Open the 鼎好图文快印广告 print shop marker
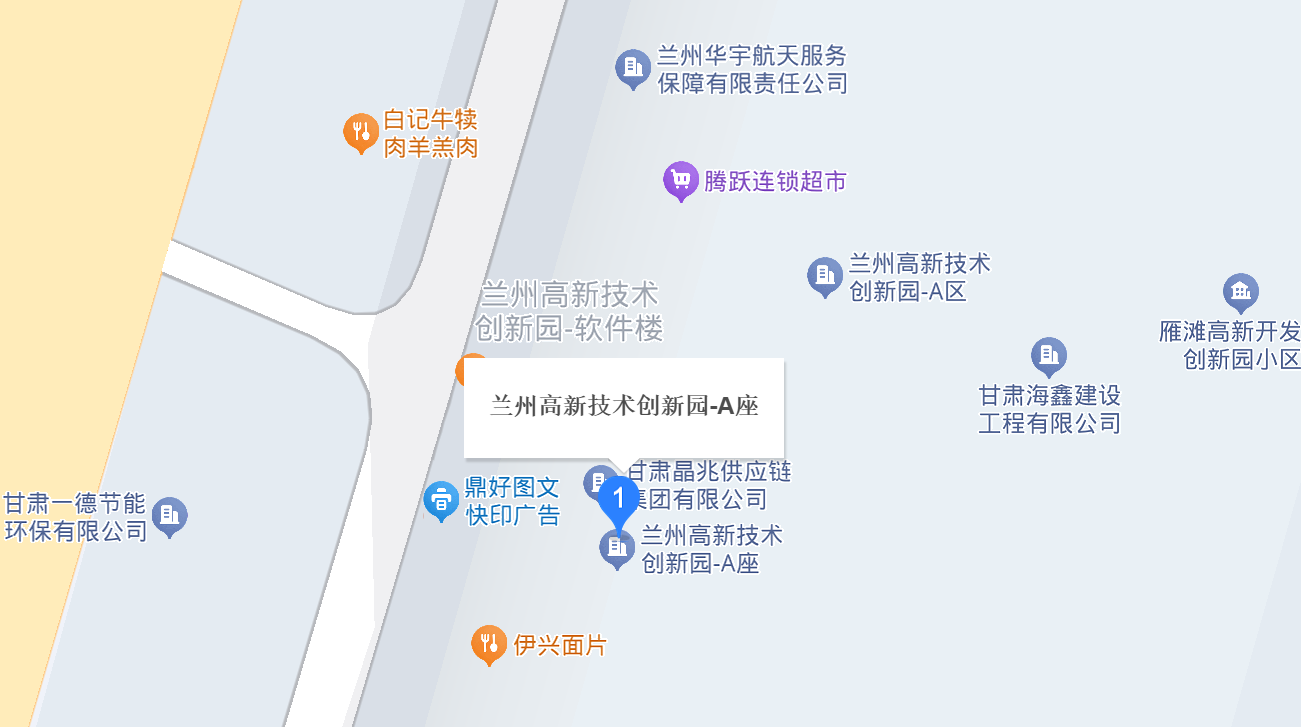The width and height of the screenshot is (1301, 727). tap(441, 500)
